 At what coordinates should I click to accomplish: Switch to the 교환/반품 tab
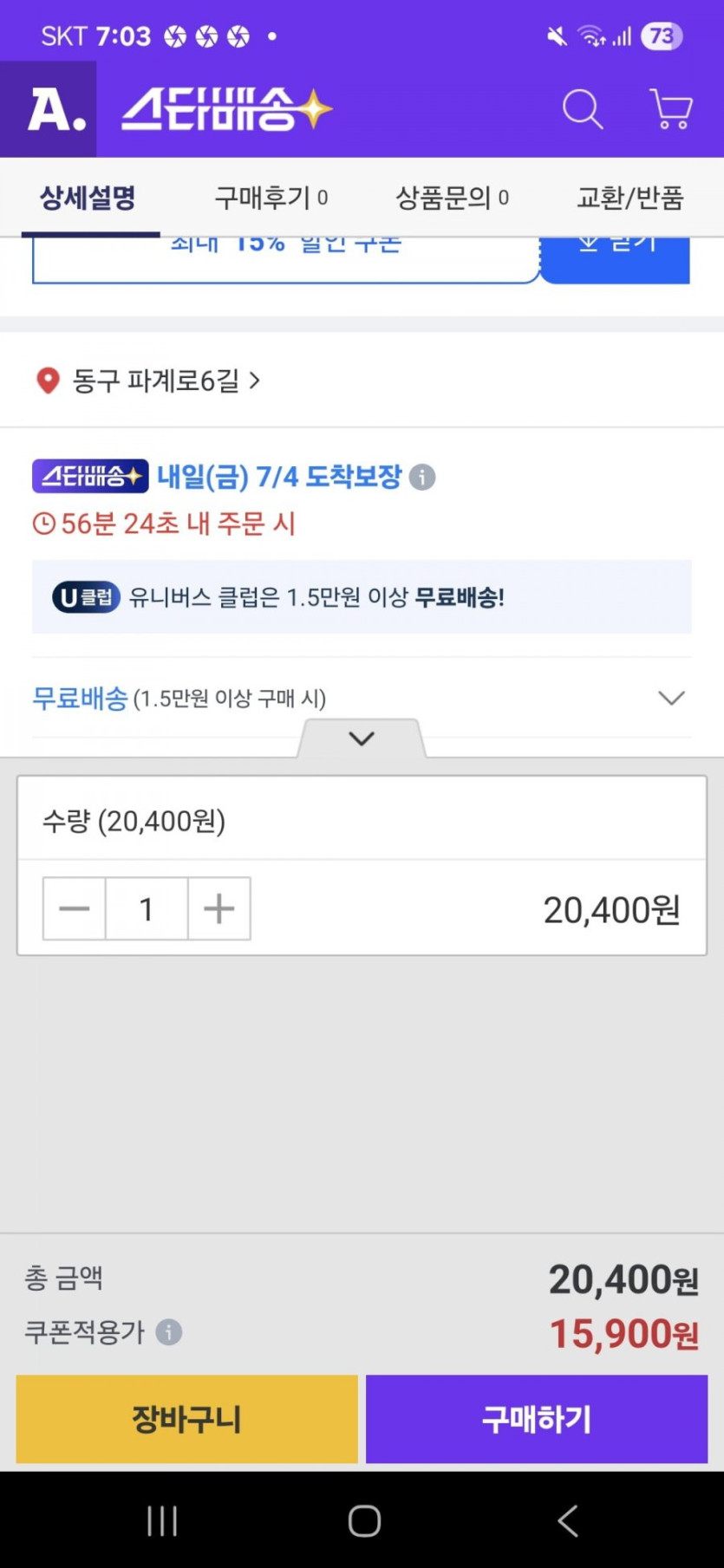[x=630, y=198]
